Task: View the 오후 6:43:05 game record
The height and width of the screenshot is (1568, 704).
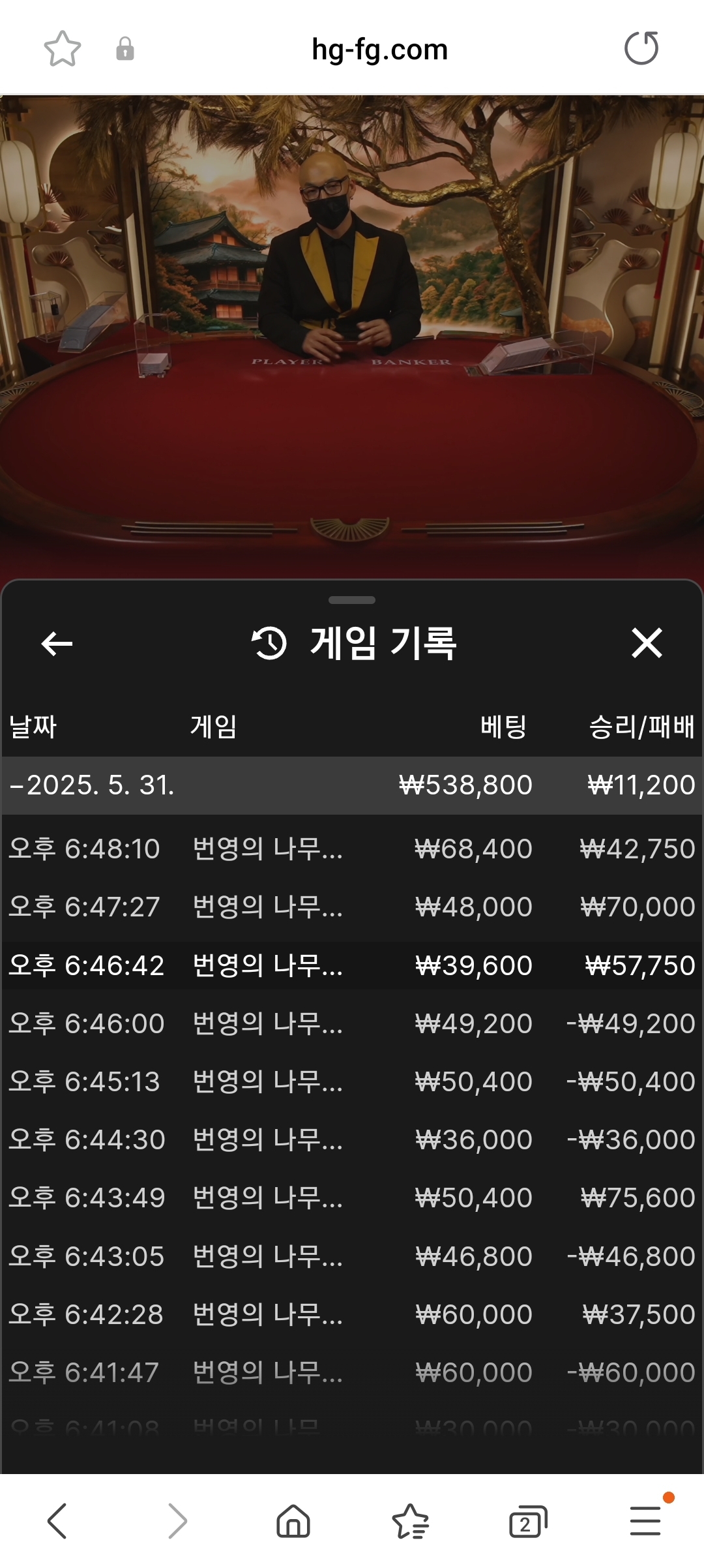Action: pos(352,1256)
